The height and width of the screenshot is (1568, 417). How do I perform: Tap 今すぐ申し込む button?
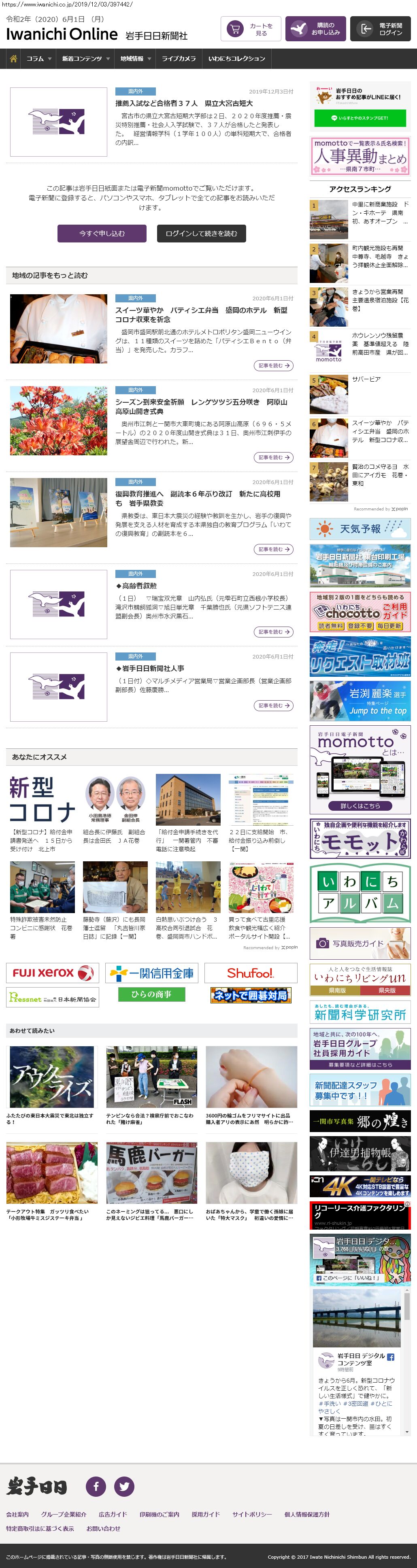(102, 233)
